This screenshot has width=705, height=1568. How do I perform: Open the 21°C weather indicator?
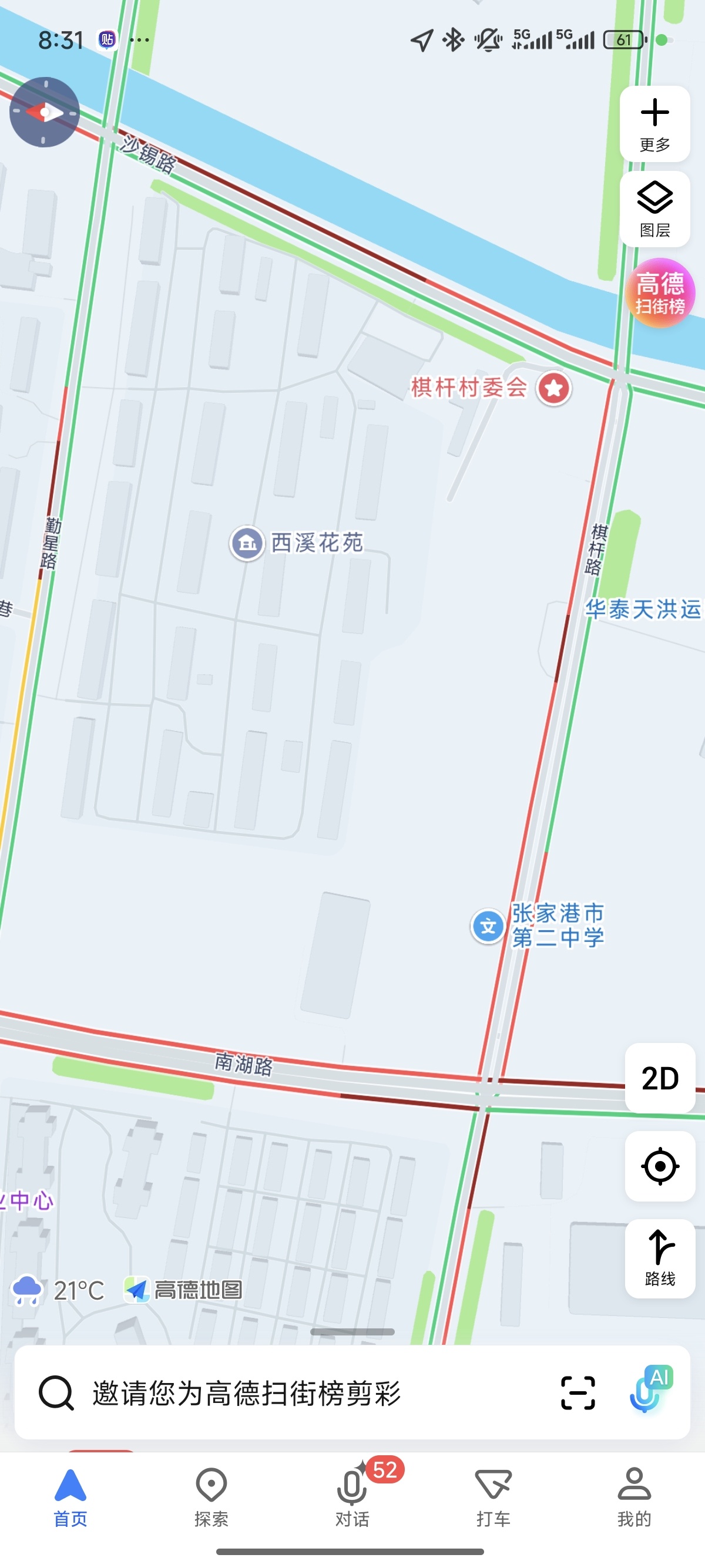(x=58, y=1290)
